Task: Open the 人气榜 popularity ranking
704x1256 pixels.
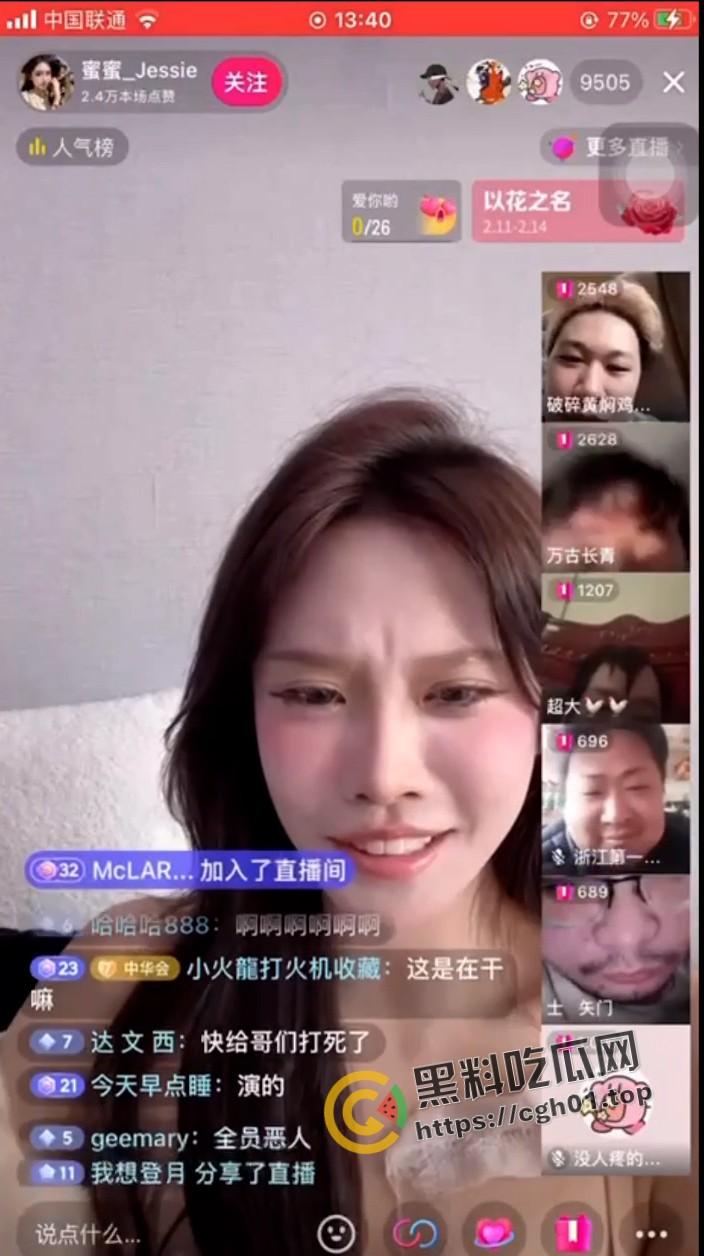Action: [x=72, y=148]
